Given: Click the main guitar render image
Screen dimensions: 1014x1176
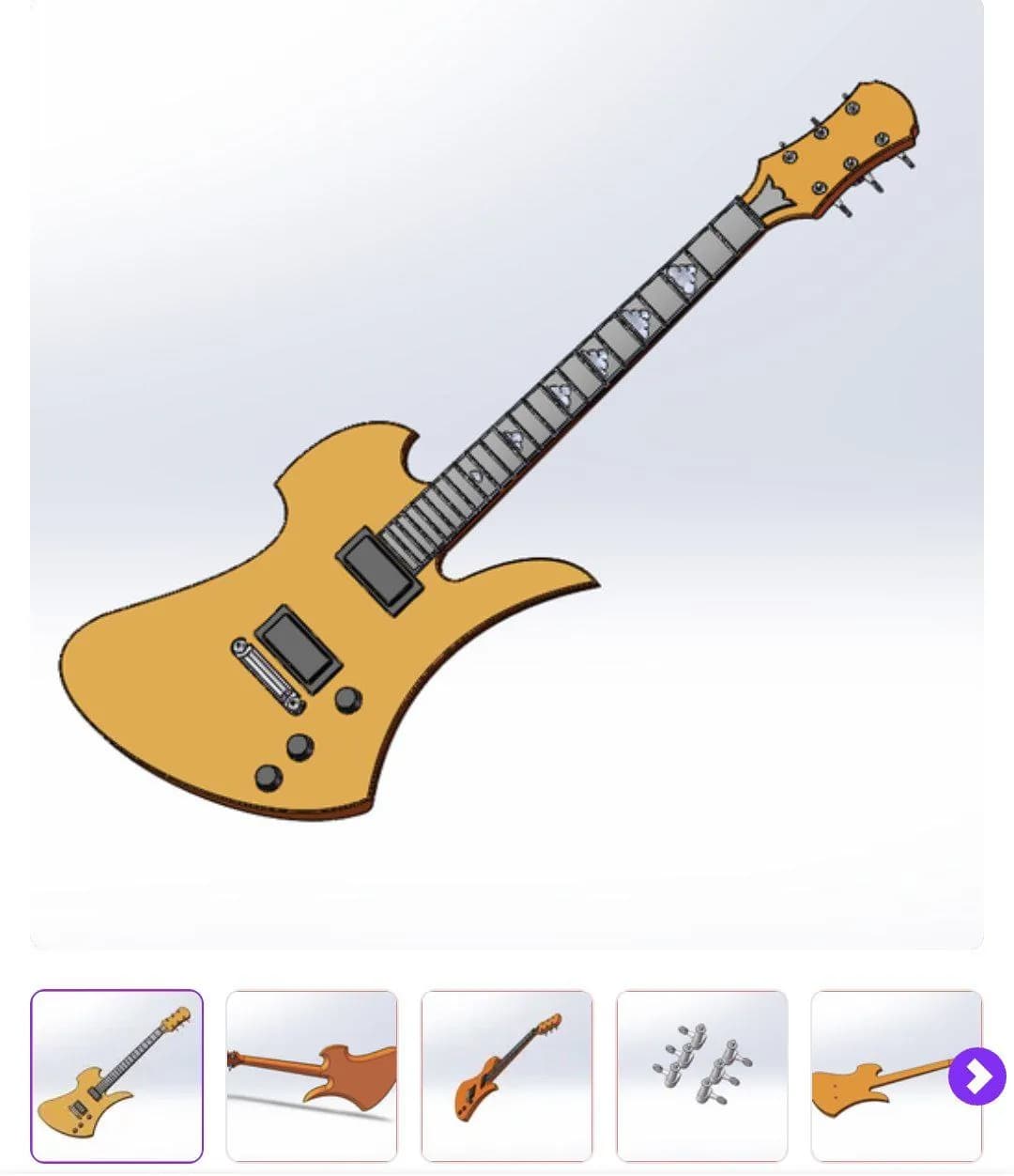Looking at the screenshot, I should (507, 470).
